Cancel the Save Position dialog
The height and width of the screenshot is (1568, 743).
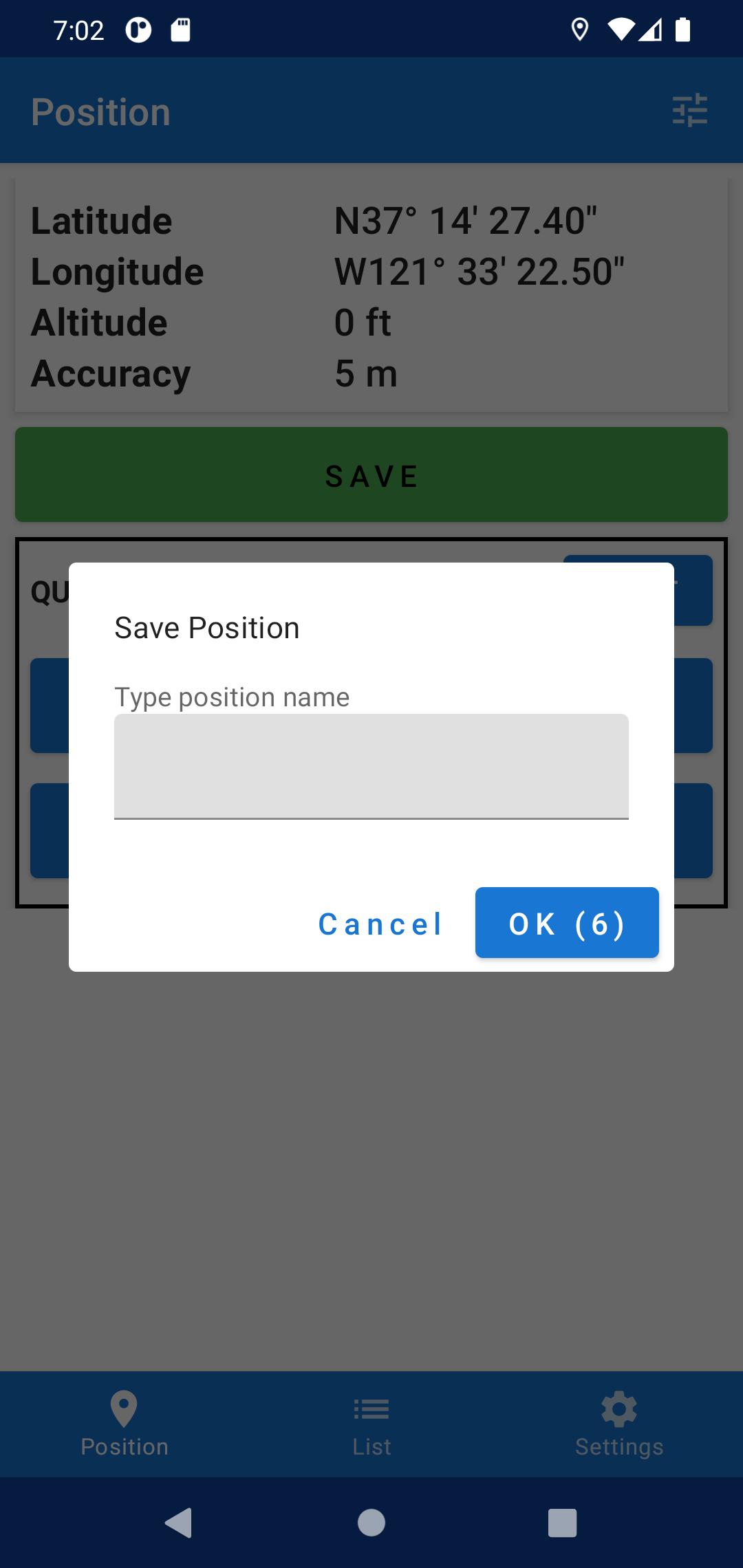380,924
